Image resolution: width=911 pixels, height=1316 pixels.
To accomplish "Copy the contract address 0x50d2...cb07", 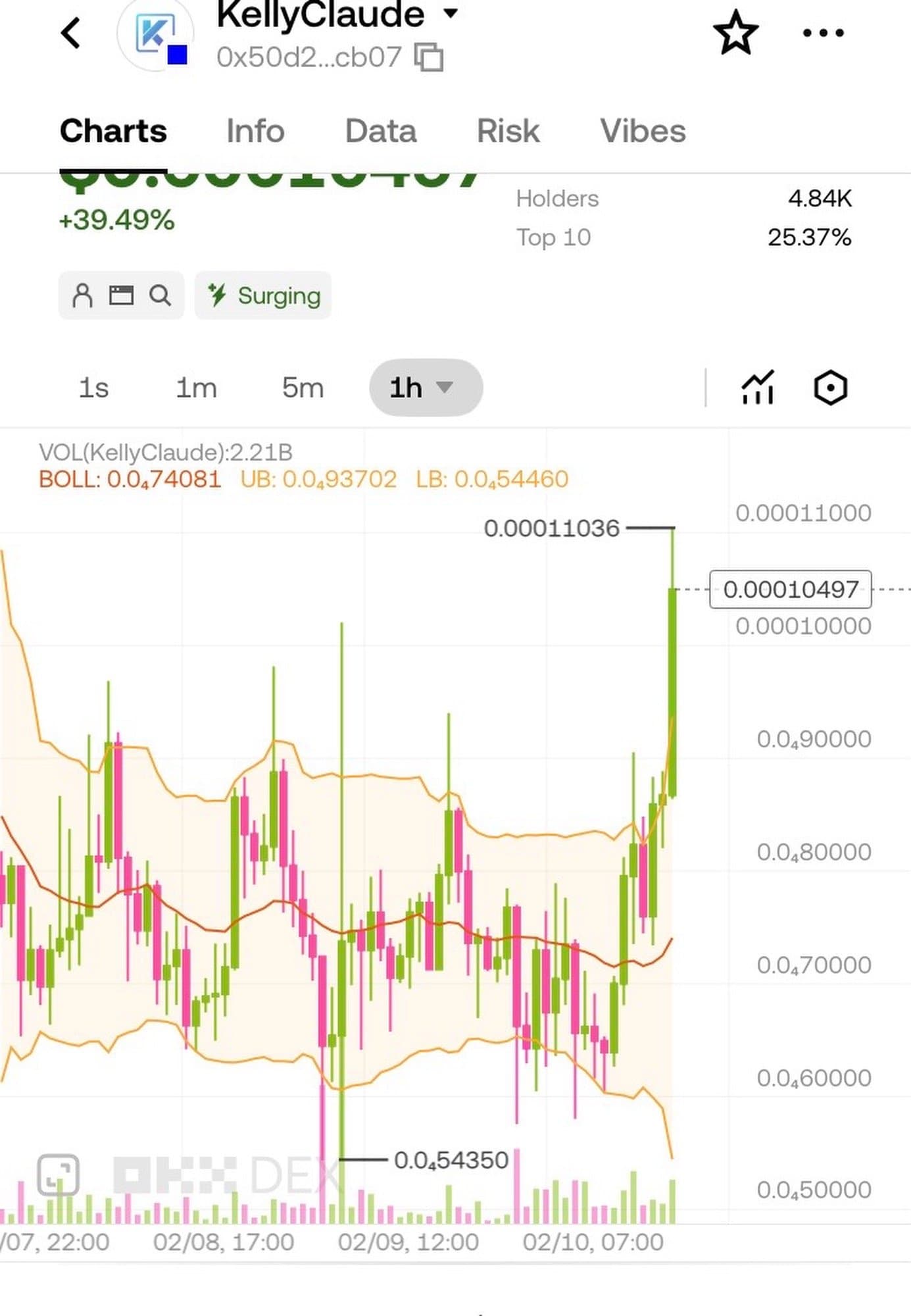I will click(x=429, y=57).
